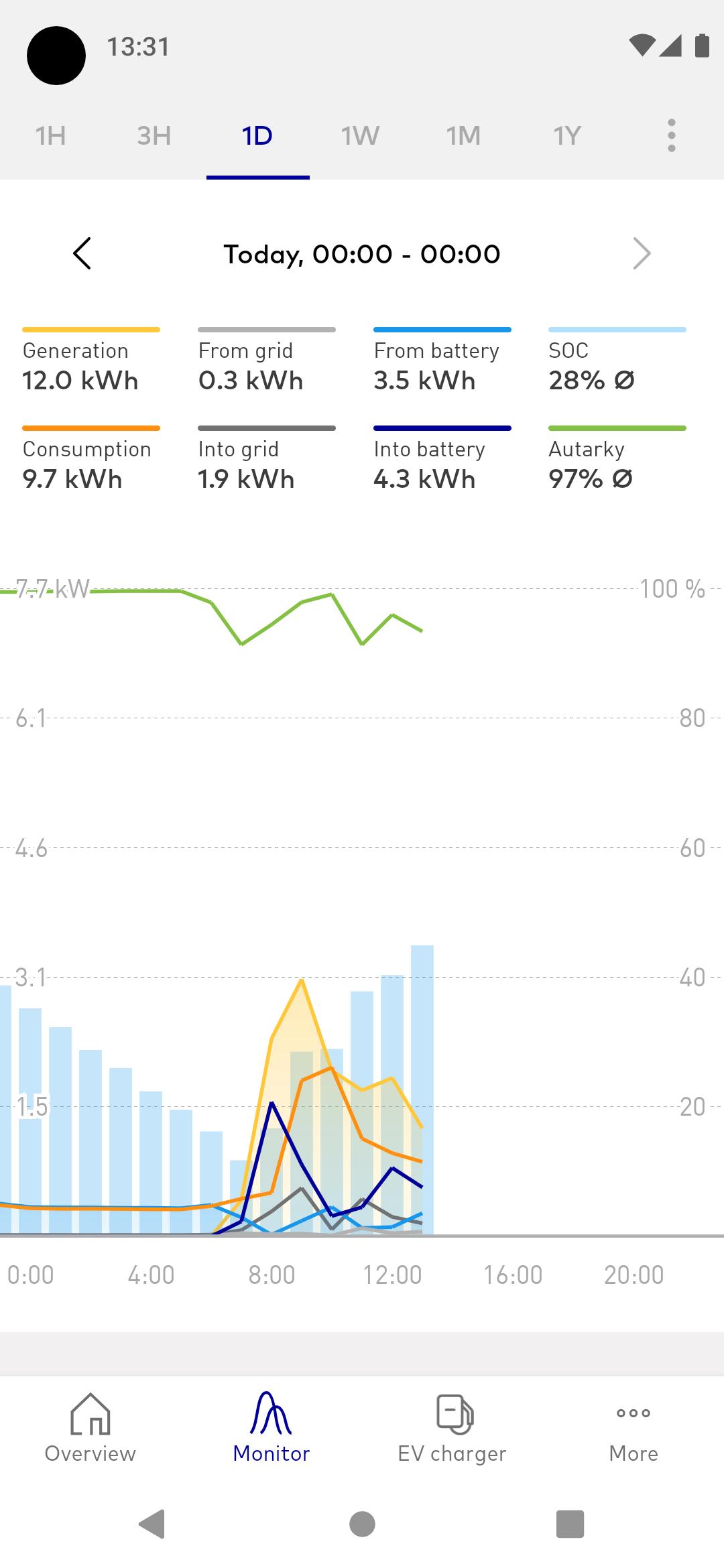This screenshot has height=1568, width=724.
Task: Open the three-dot overflow menu
Action: [x=671, y=136]
